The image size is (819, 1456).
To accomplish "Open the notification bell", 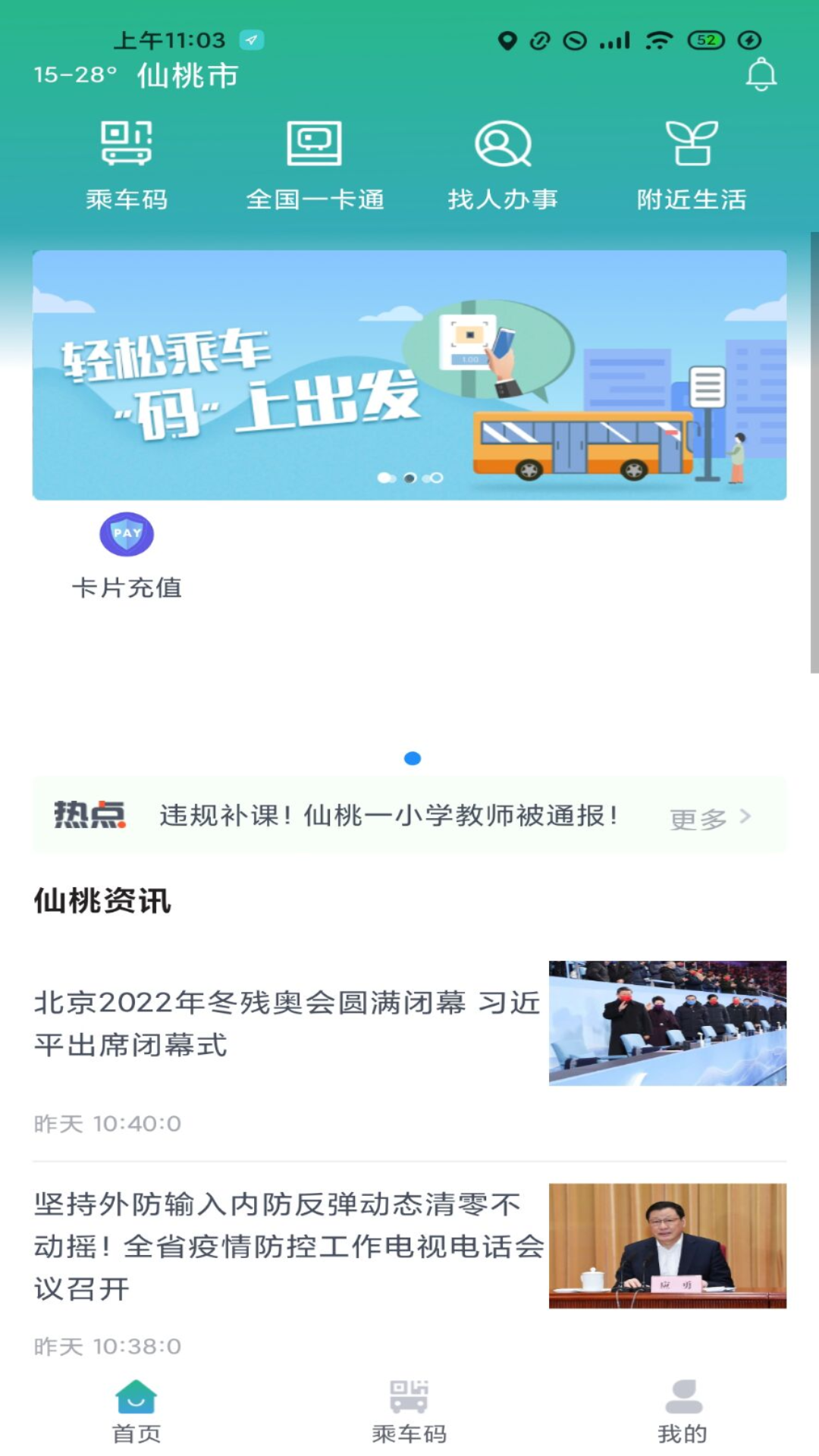I will (x=761, y=74).
